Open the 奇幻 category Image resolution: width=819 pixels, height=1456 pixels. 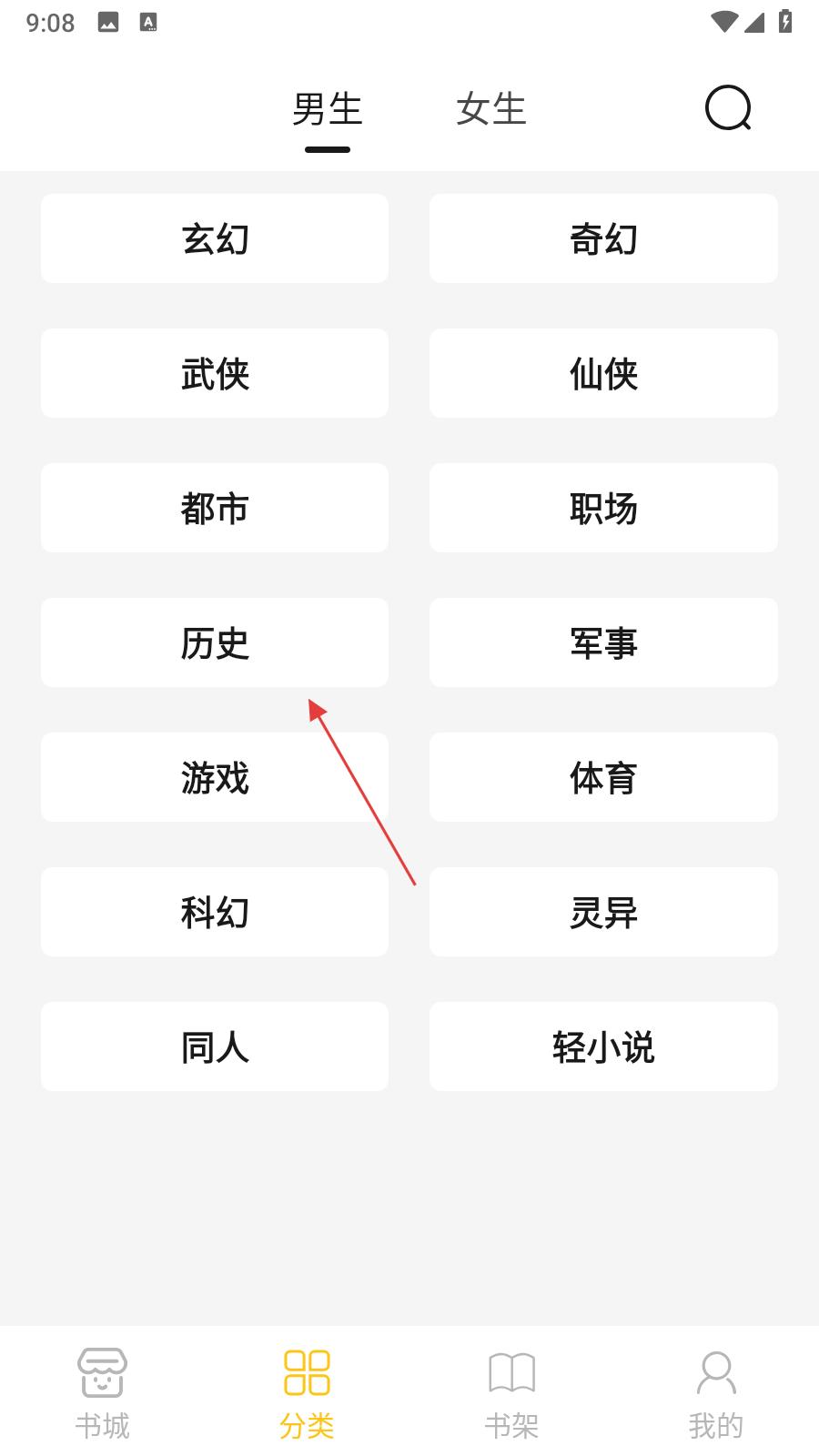pos(603,238)
